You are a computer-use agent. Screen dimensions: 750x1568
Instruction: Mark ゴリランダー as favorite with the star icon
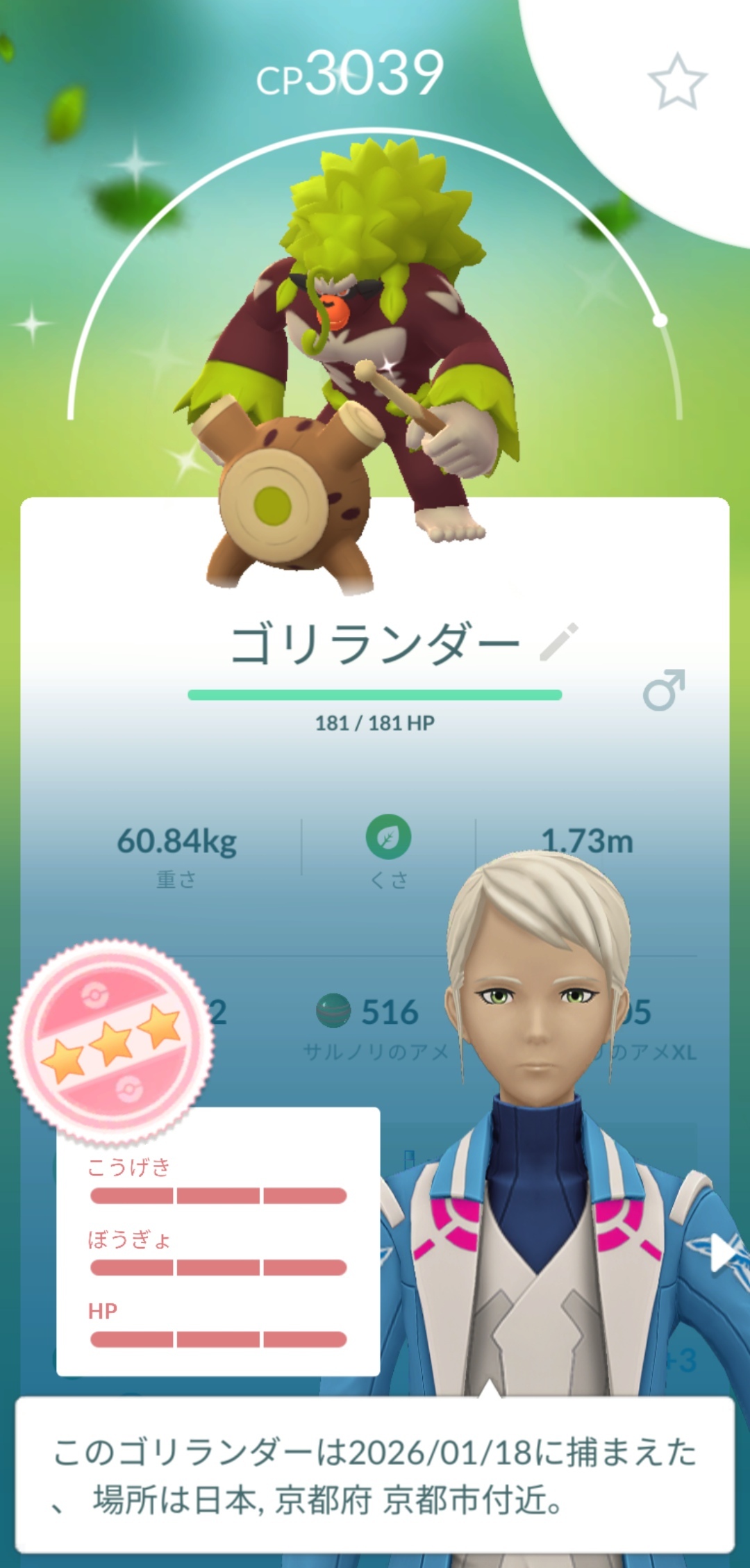click(676, 82)
